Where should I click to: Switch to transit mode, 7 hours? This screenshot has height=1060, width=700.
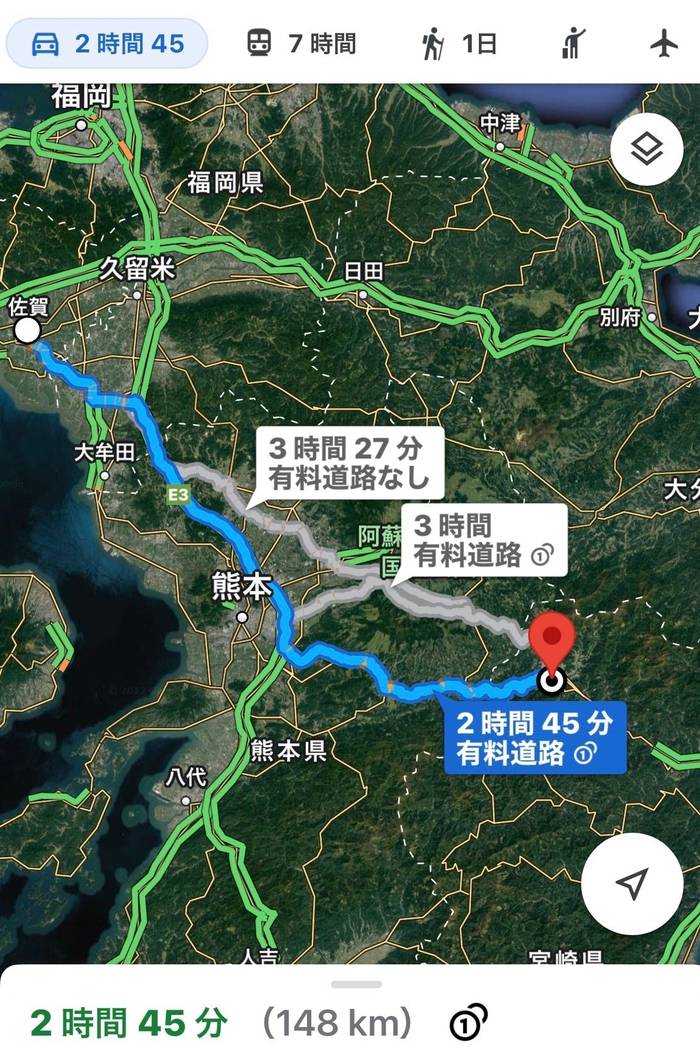click(x=301, y=43)
